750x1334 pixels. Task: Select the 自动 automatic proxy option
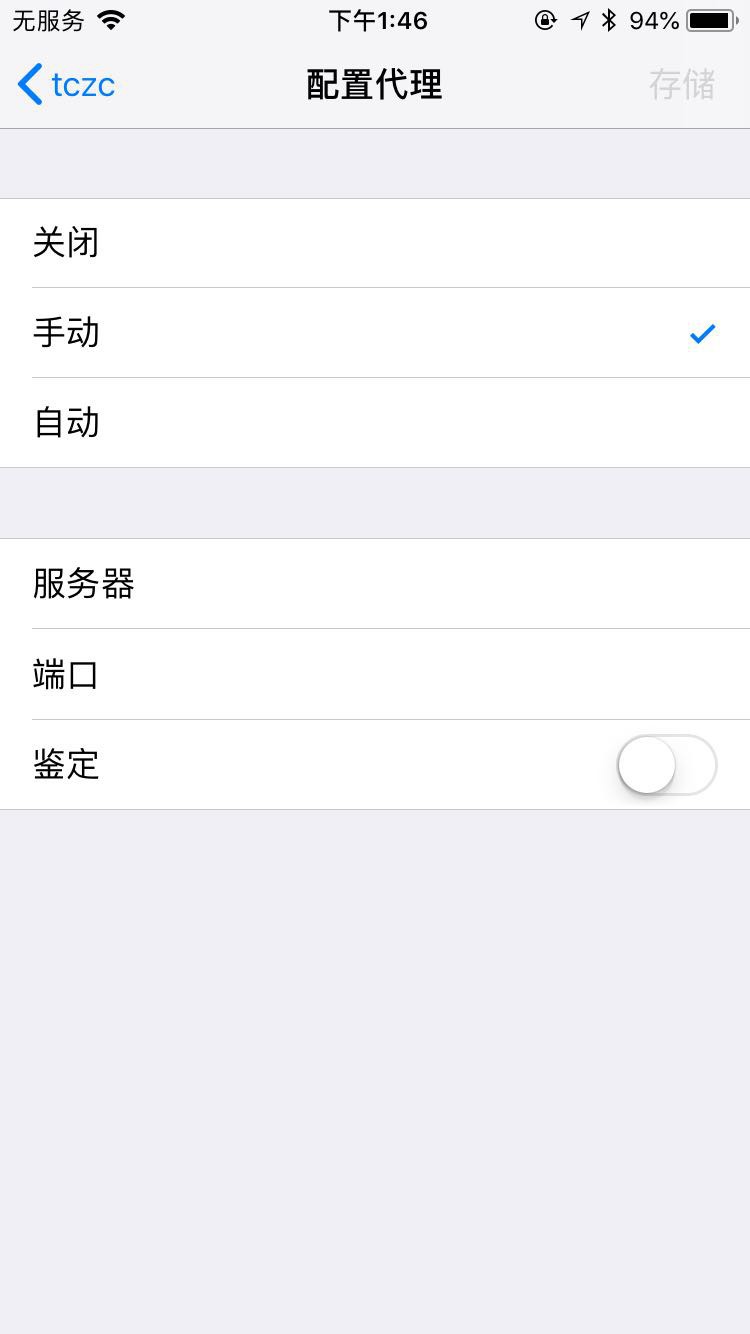375,423
